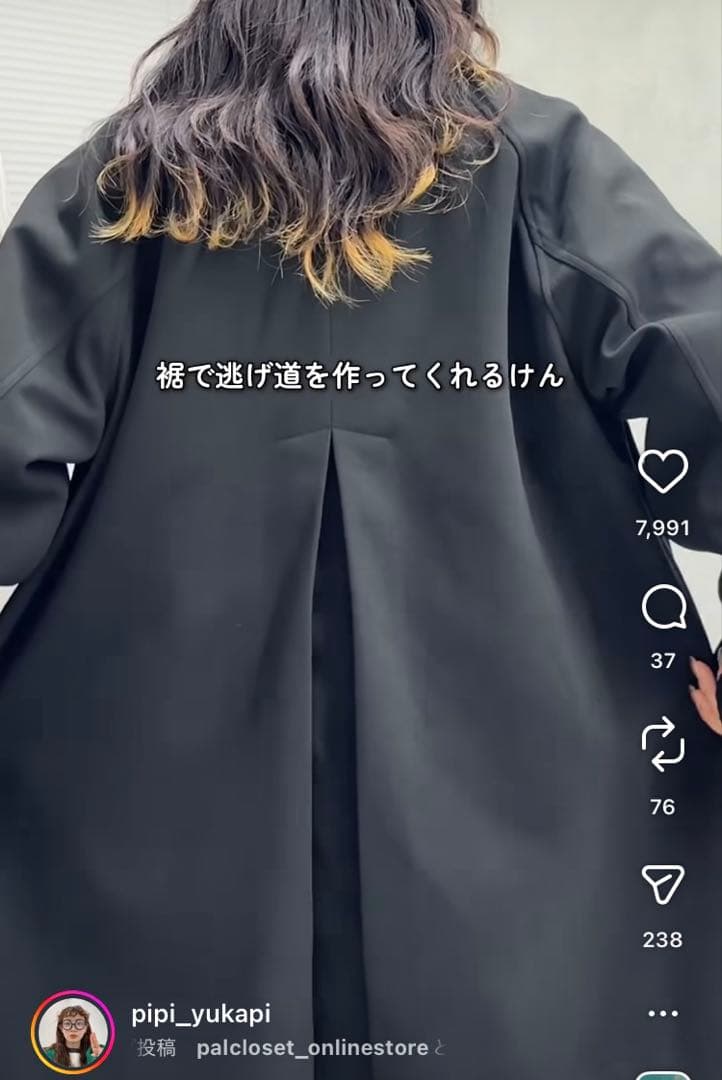This screenshot has height=1080, width=722.
Task: Open the palcloset_onlinestore collaborator link
Action: (312, 1048)
